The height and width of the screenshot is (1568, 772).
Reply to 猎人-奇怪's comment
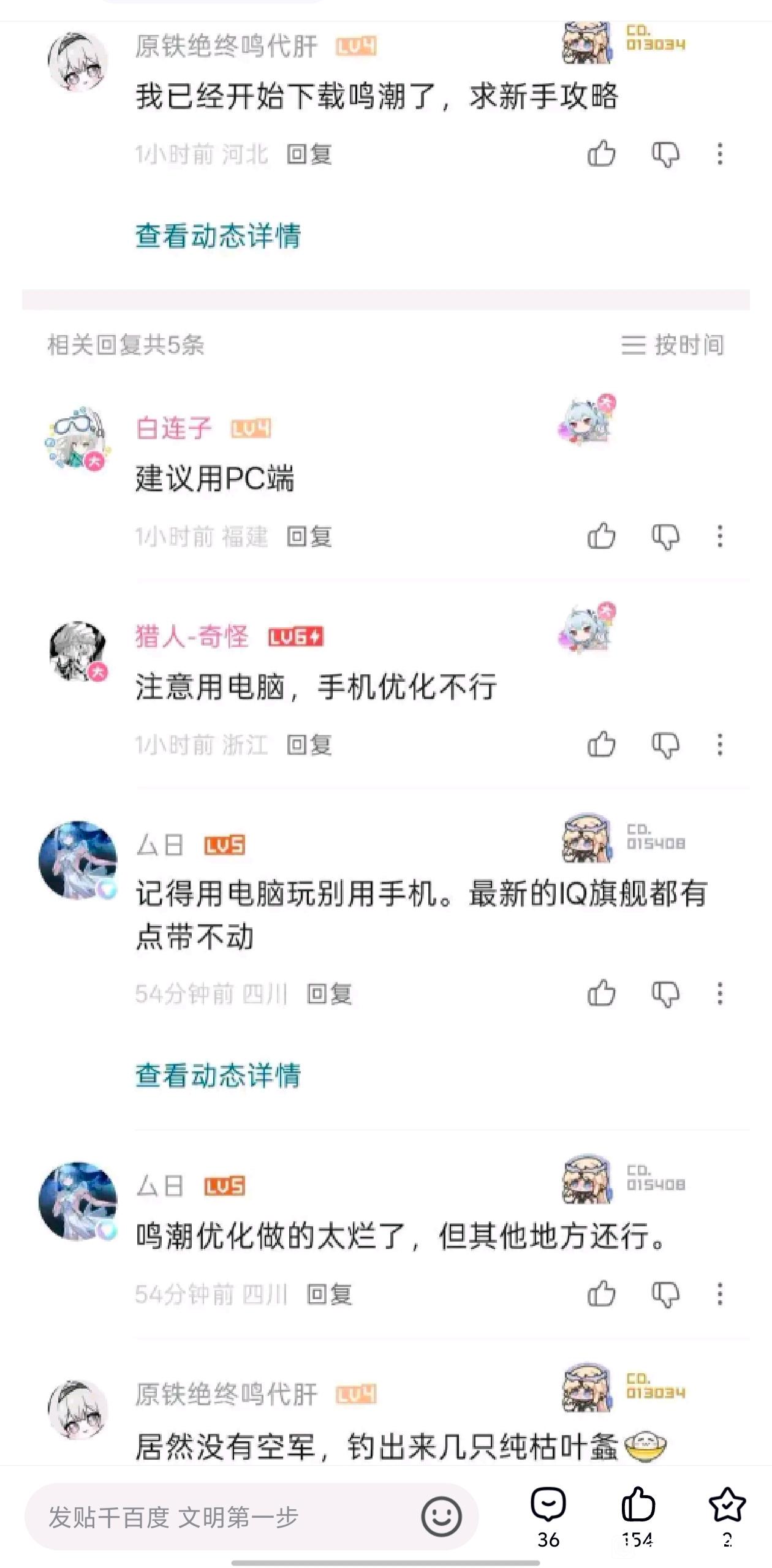(309, 745)
